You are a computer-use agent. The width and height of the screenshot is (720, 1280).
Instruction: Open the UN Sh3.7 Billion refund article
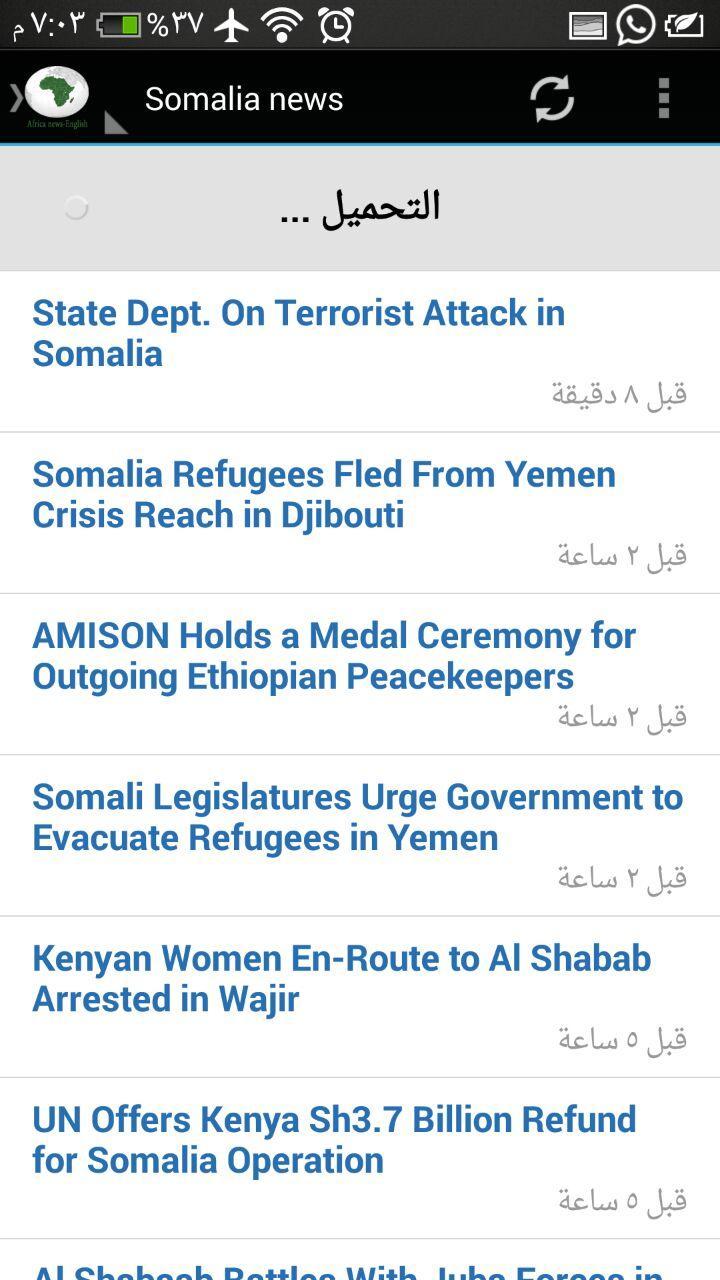pyautogui.click(x=334, y=1140)
